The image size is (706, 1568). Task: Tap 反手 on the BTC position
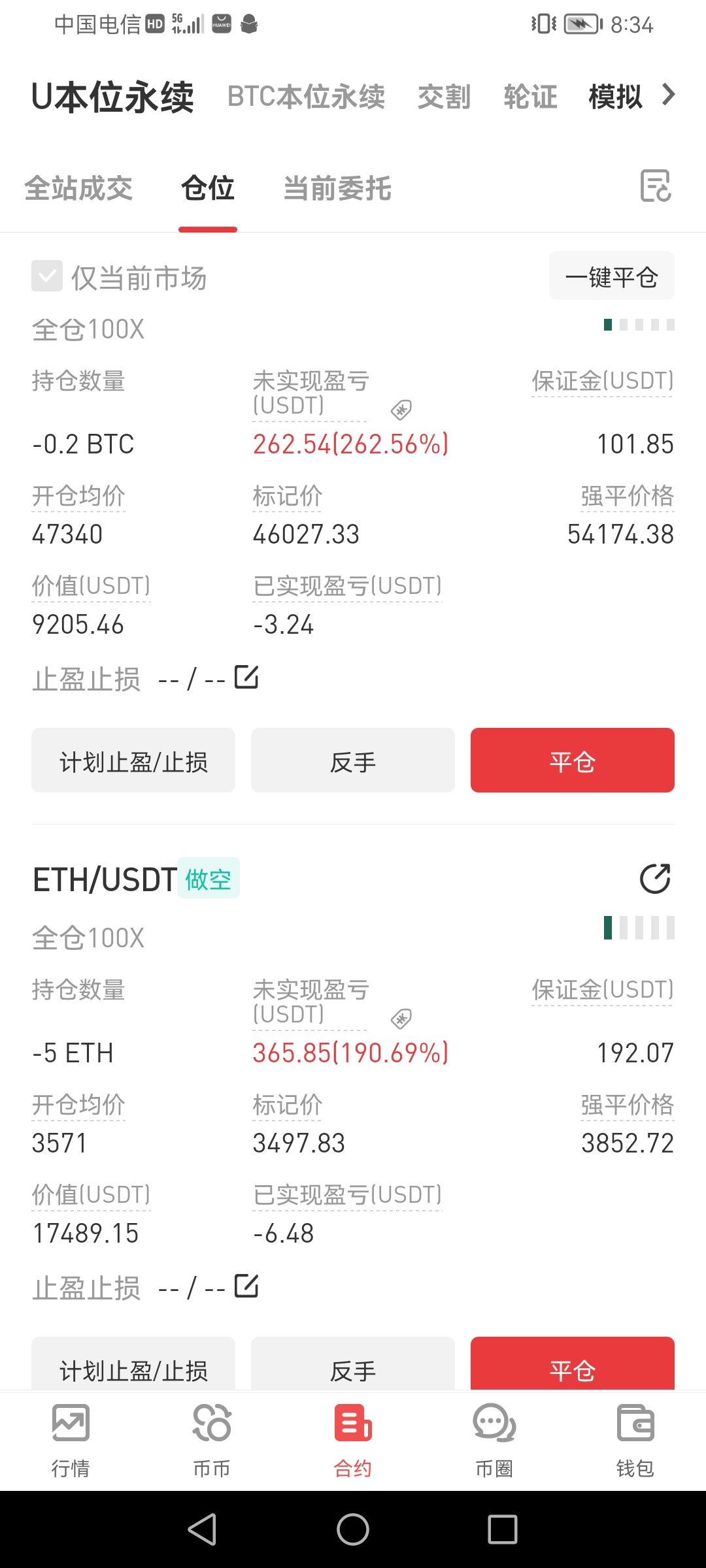352,760
